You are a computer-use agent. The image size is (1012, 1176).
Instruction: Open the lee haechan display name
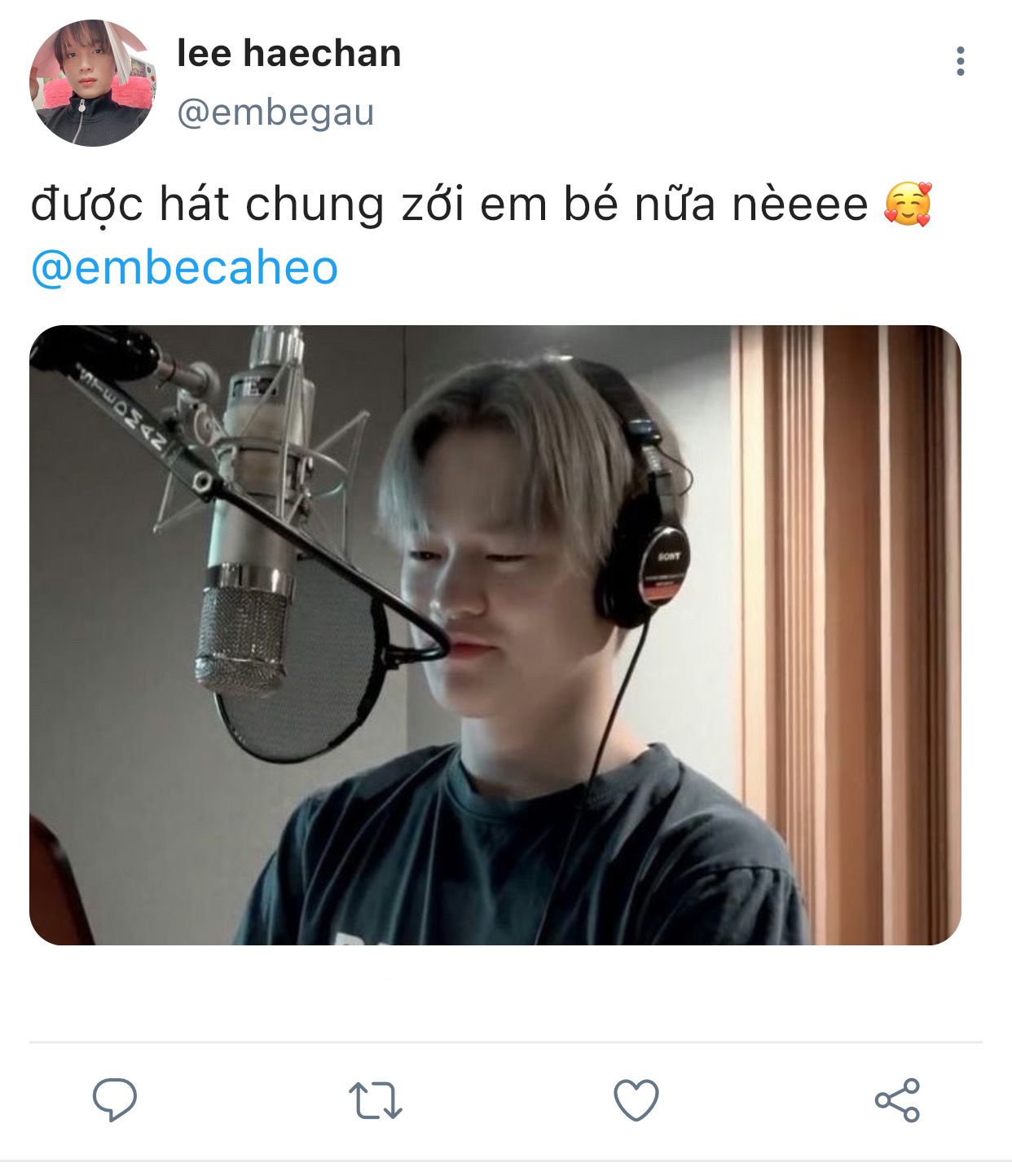289,54
